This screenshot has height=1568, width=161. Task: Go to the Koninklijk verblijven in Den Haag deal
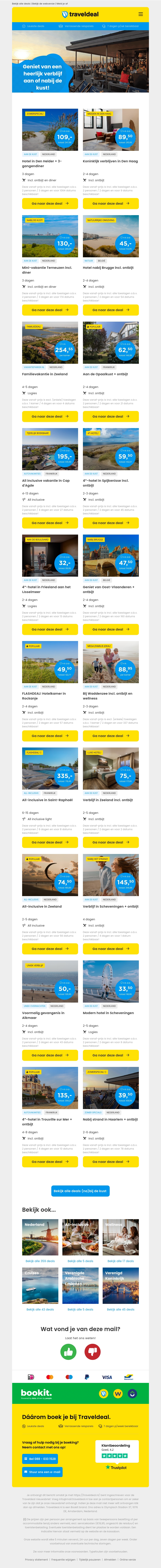[110, 203]
